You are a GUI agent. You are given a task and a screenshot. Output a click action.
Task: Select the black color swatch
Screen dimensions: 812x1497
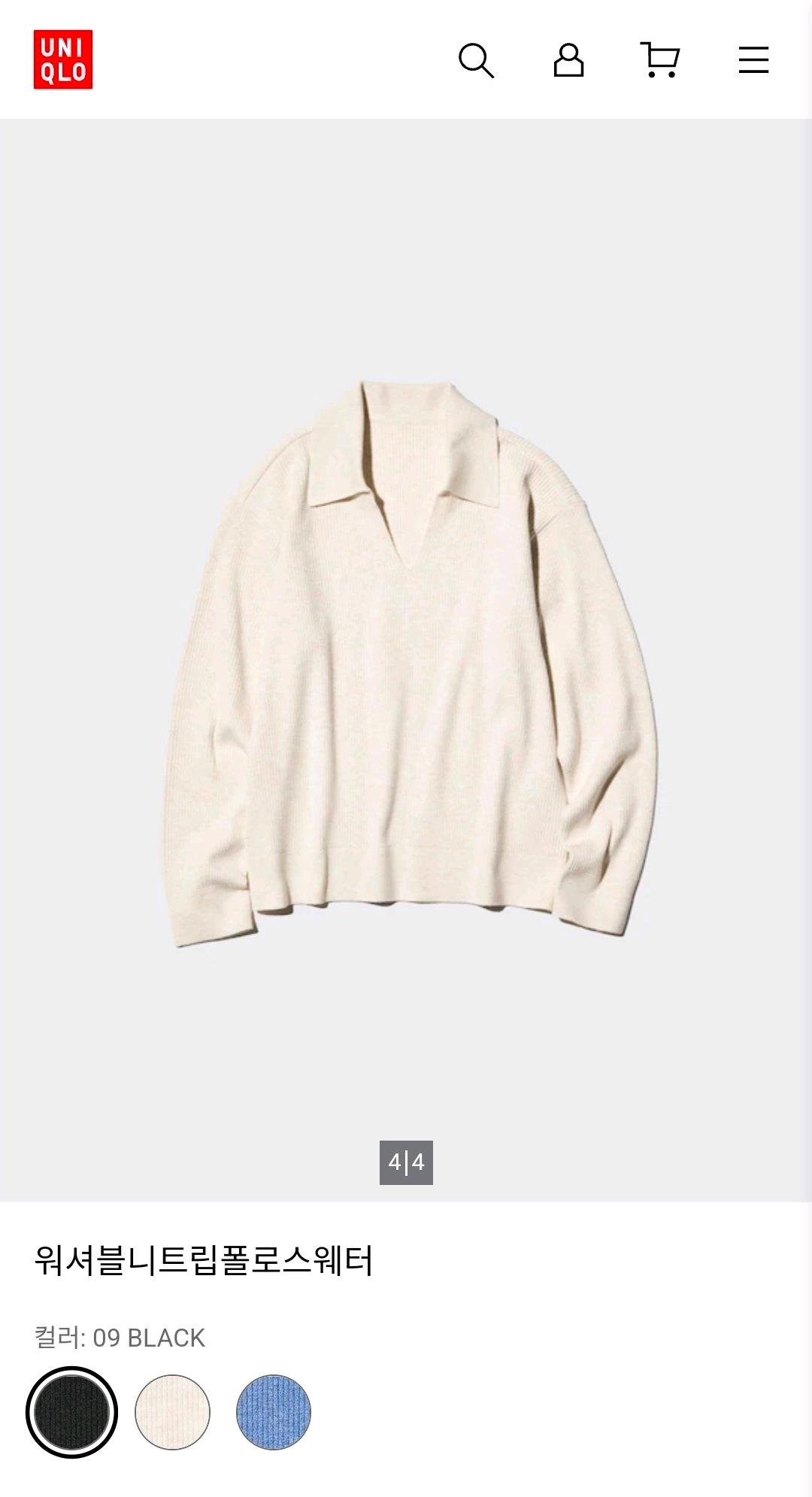click(x=71, y=1412)
